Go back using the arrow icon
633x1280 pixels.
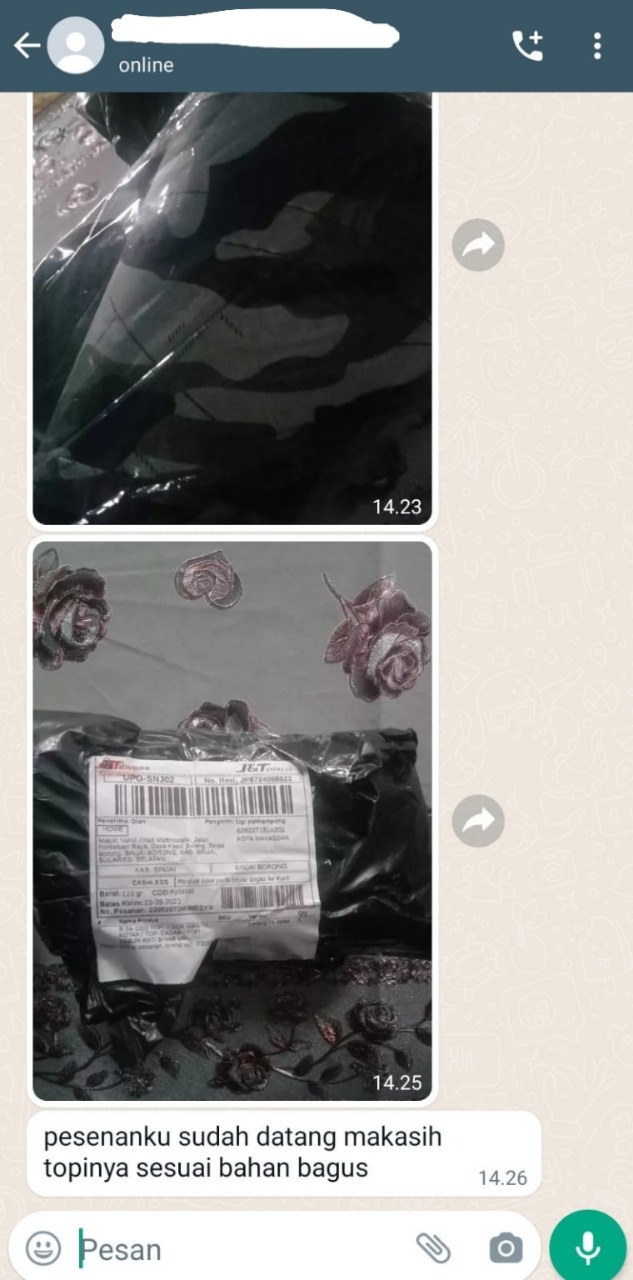(27, 46)
